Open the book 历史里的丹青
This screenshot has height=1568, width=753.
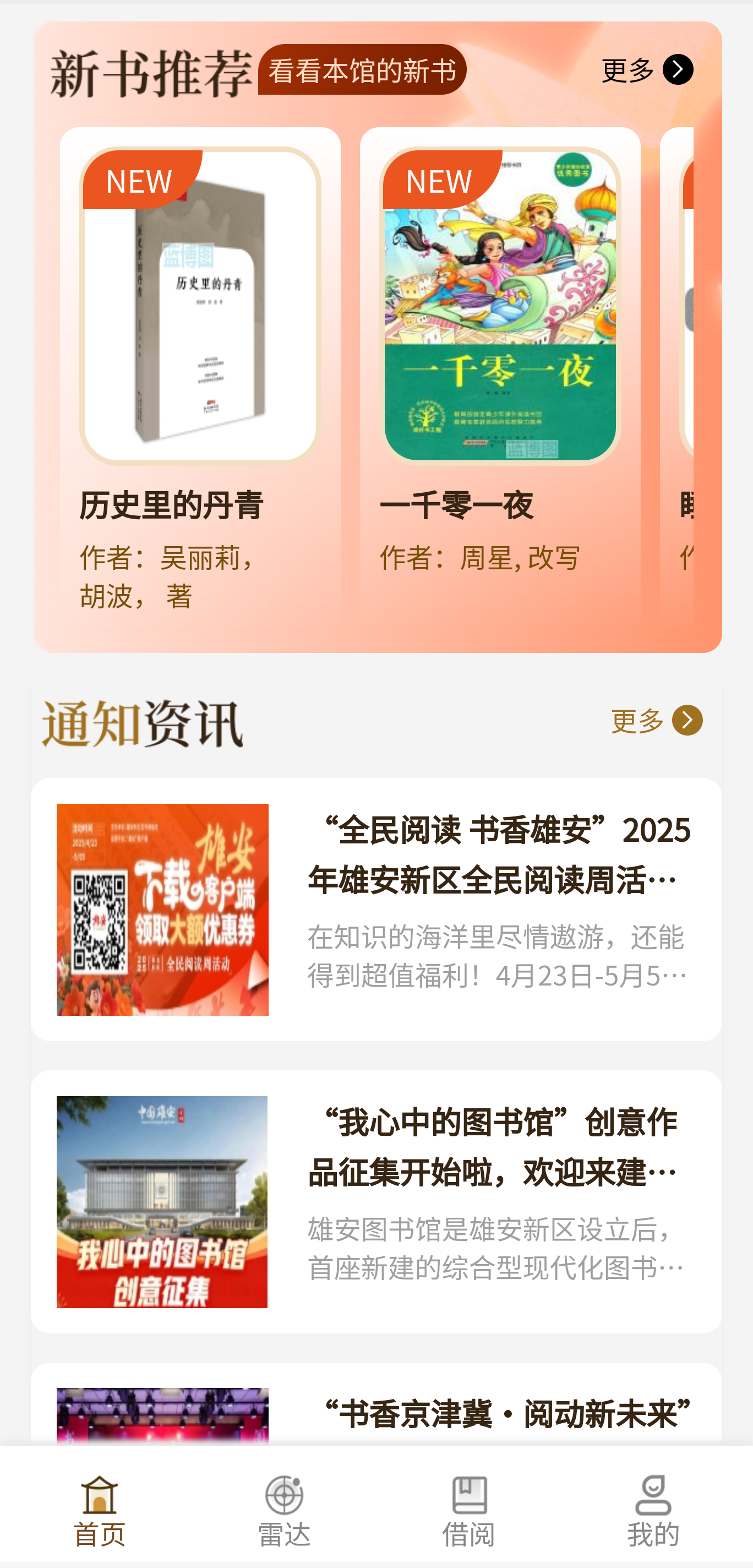click(x=200, y=371)
